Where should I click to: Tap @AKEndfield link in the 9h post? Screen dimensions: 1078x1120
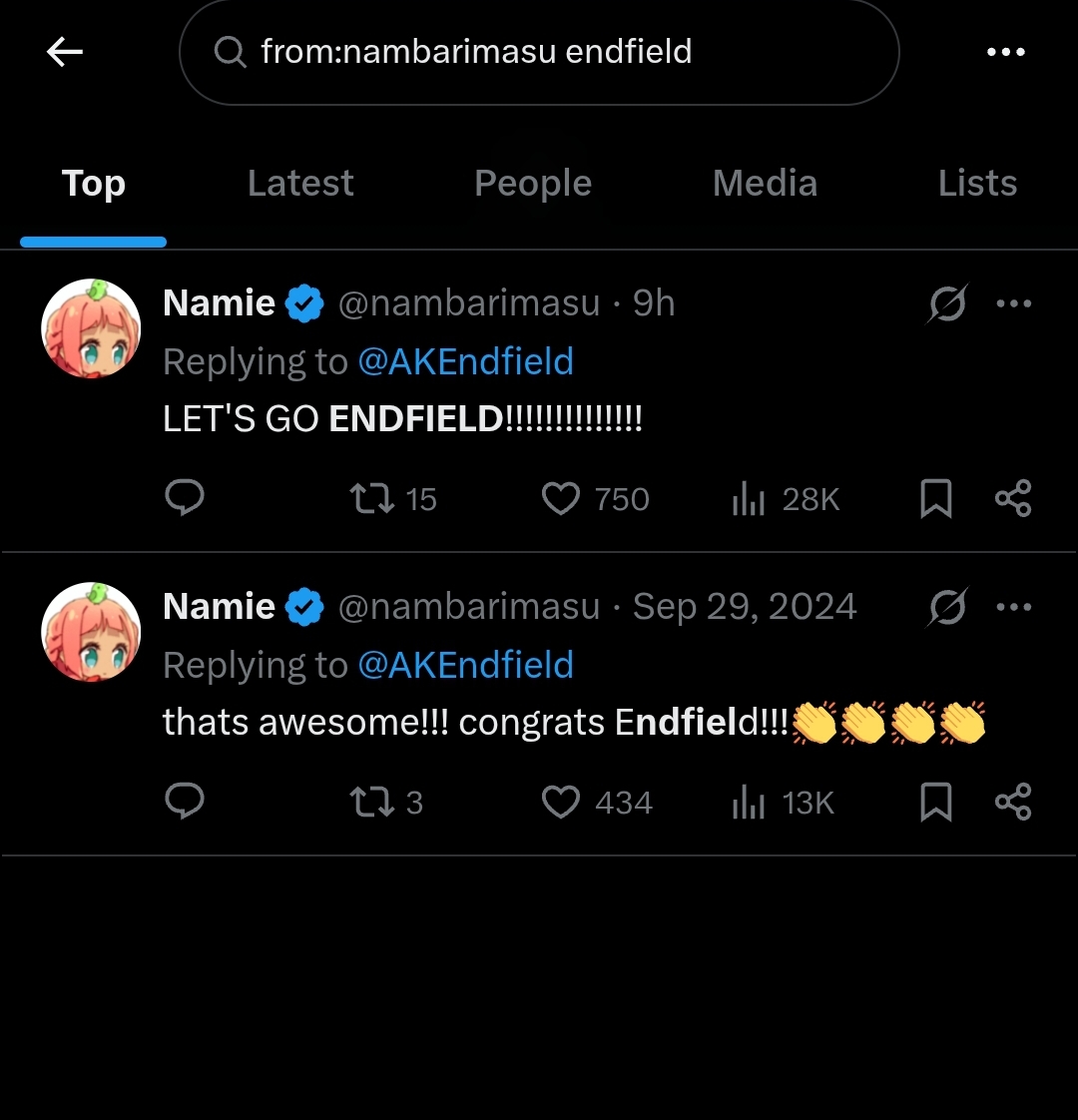[465, 361]
